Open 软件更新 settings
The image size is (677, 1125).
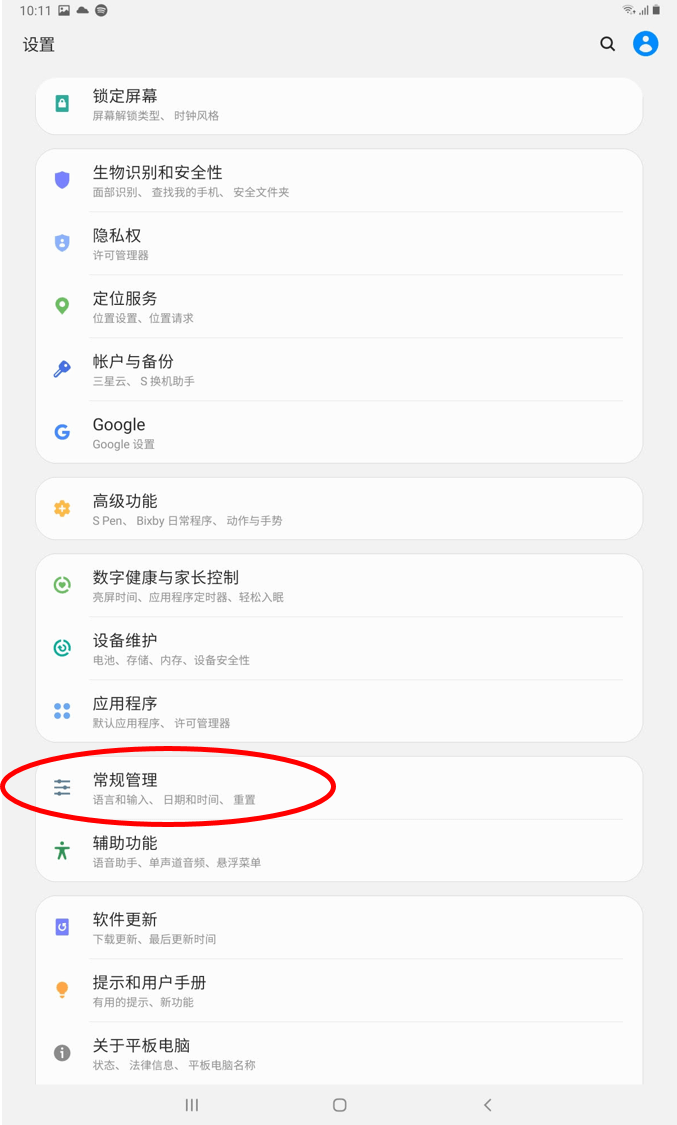pos(338,928)
